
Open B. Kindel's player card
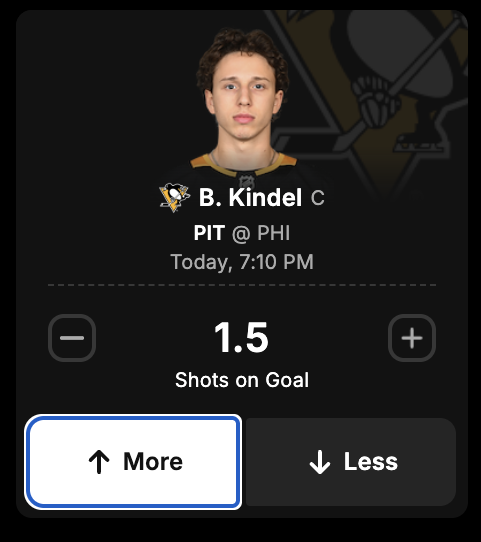(250, 197)
